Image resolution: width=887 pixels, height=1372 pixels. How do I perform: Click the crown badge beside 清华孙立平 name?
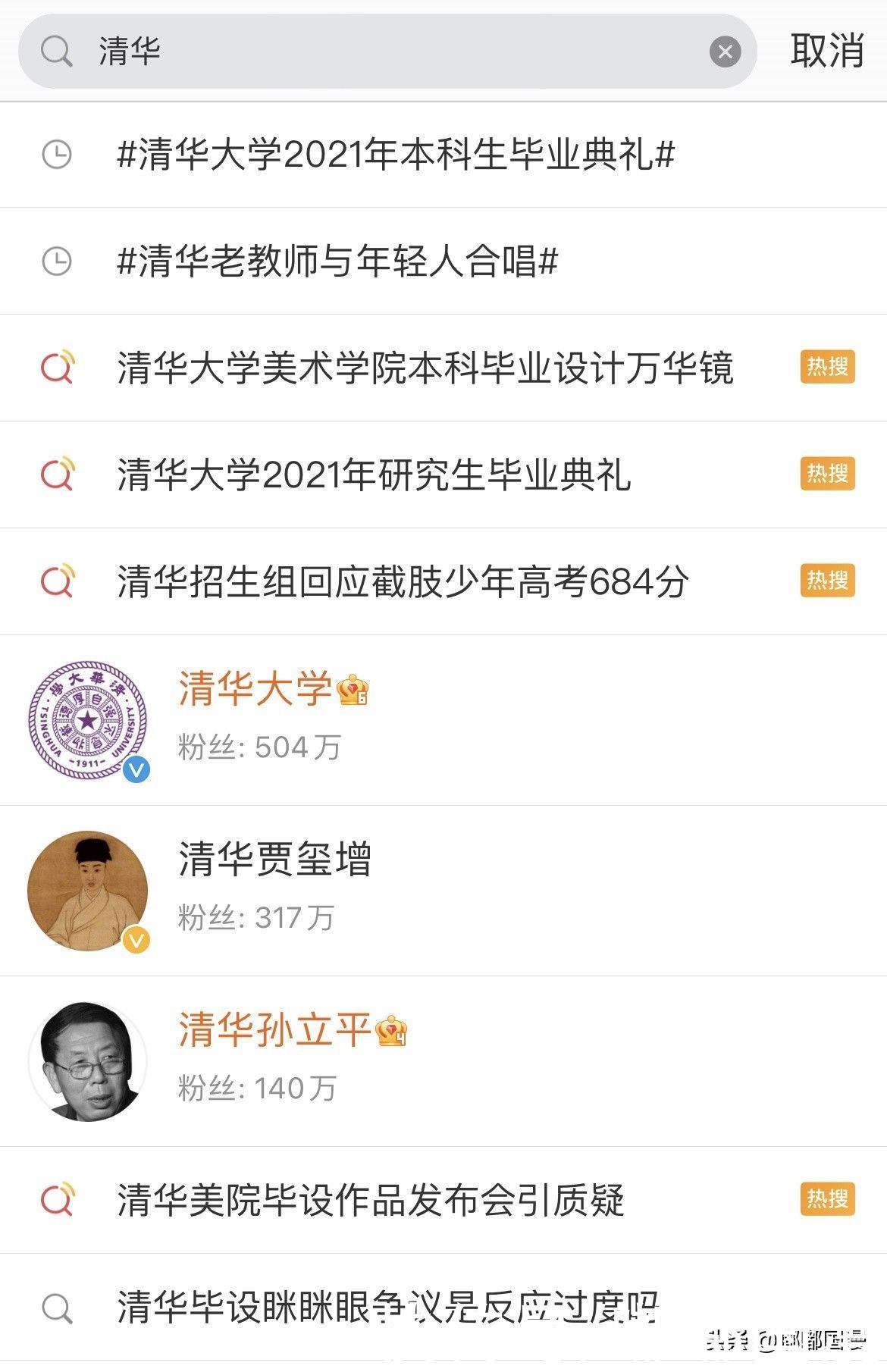pos(390,1032)
